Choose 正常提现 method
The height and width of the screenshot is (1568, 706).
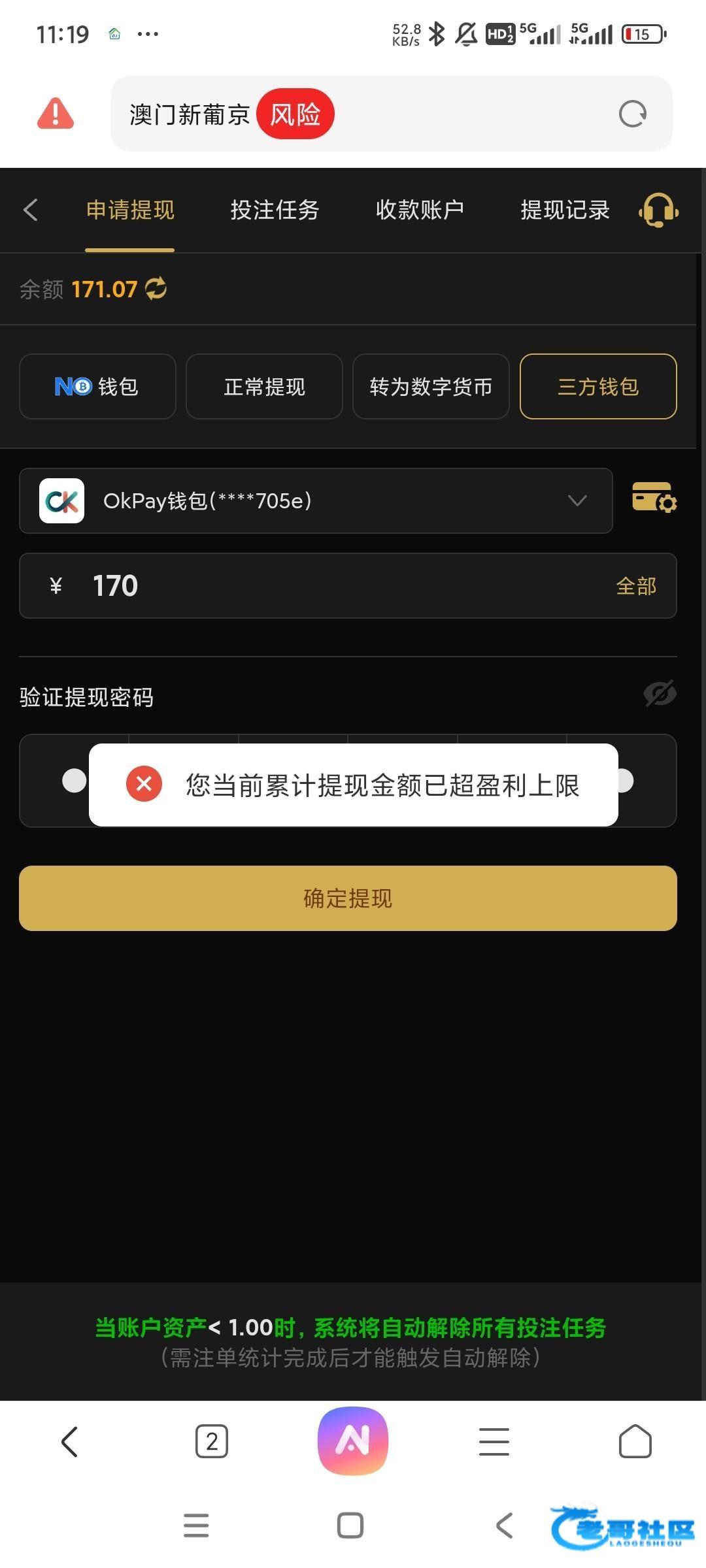tap(264, 386)
